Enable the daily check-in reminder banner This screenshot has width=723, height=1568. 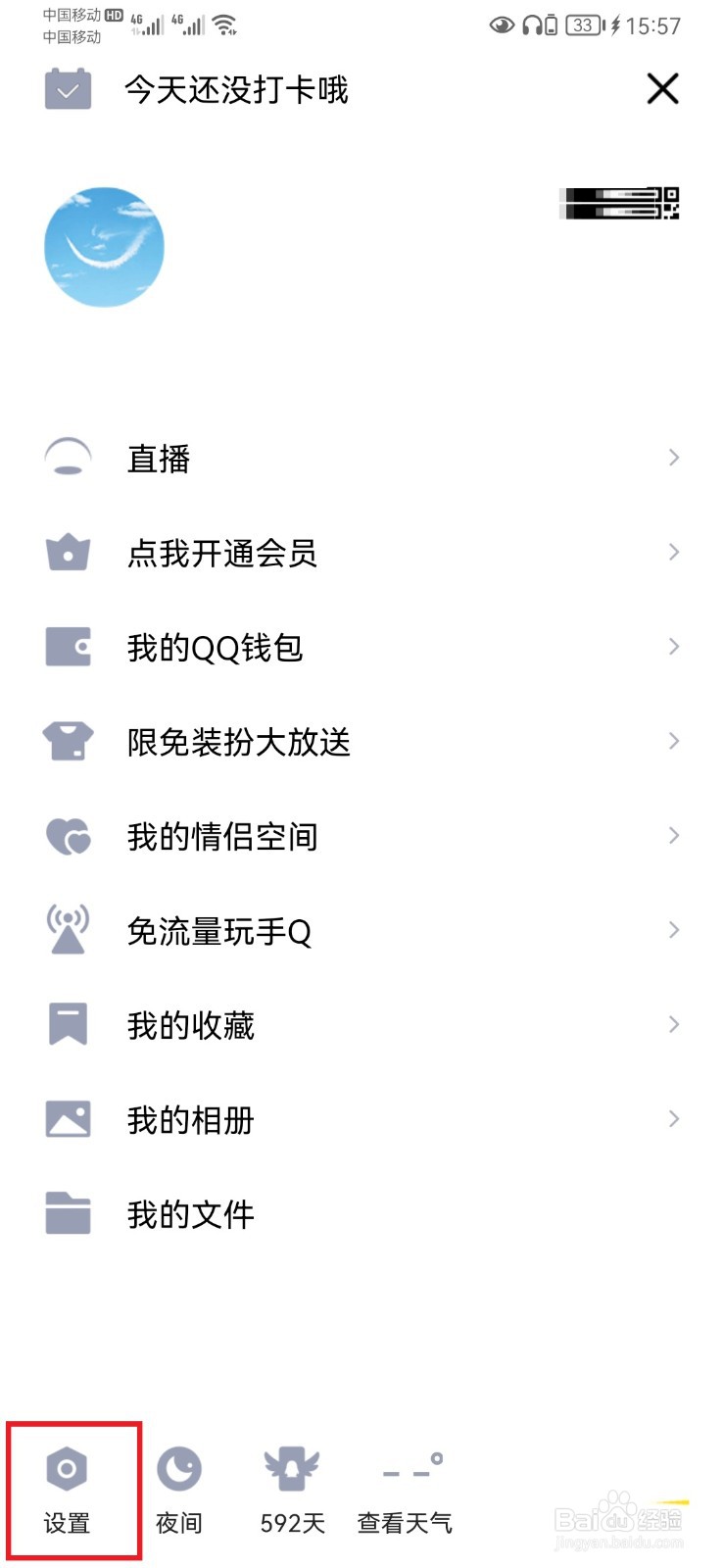tap(235, 89)
